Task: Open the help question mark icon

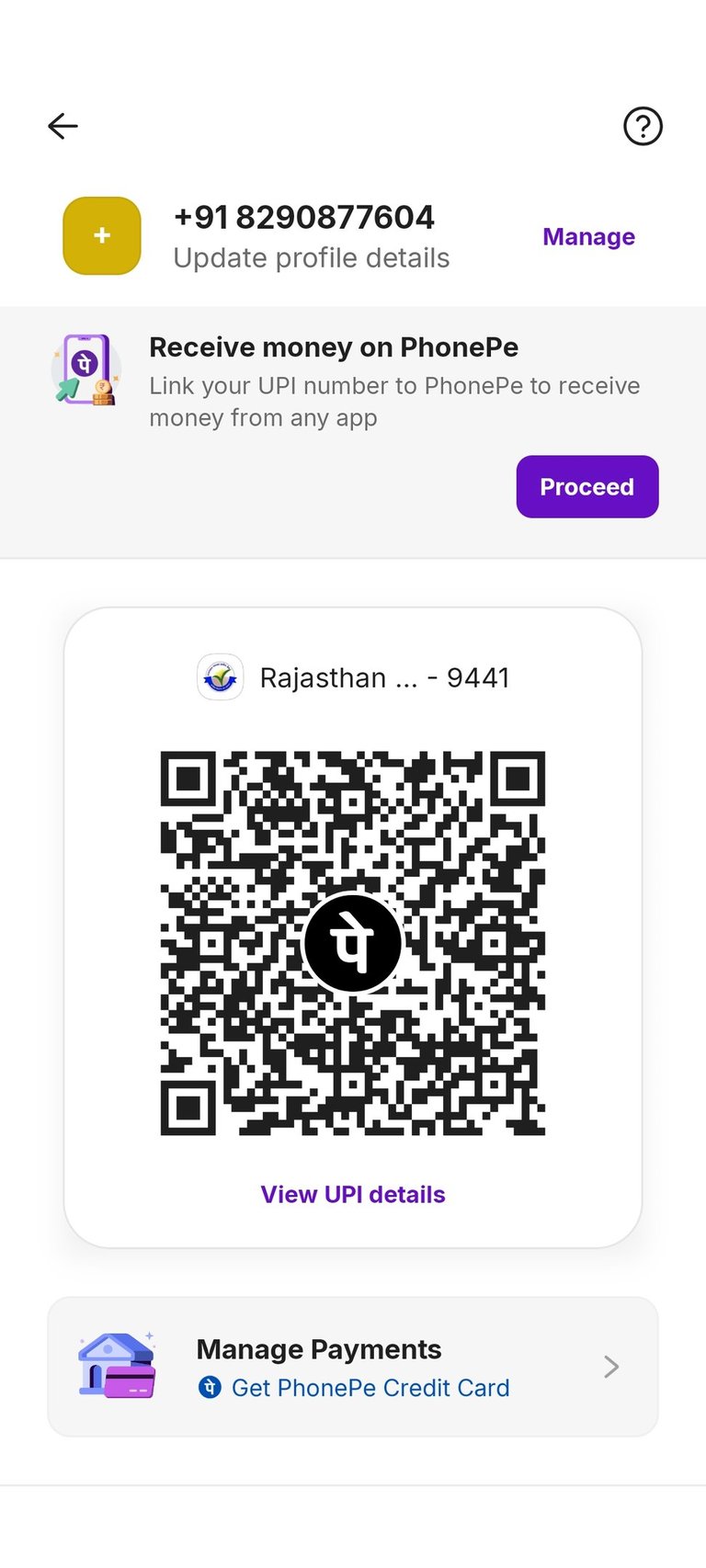Action: pos(643,126)
